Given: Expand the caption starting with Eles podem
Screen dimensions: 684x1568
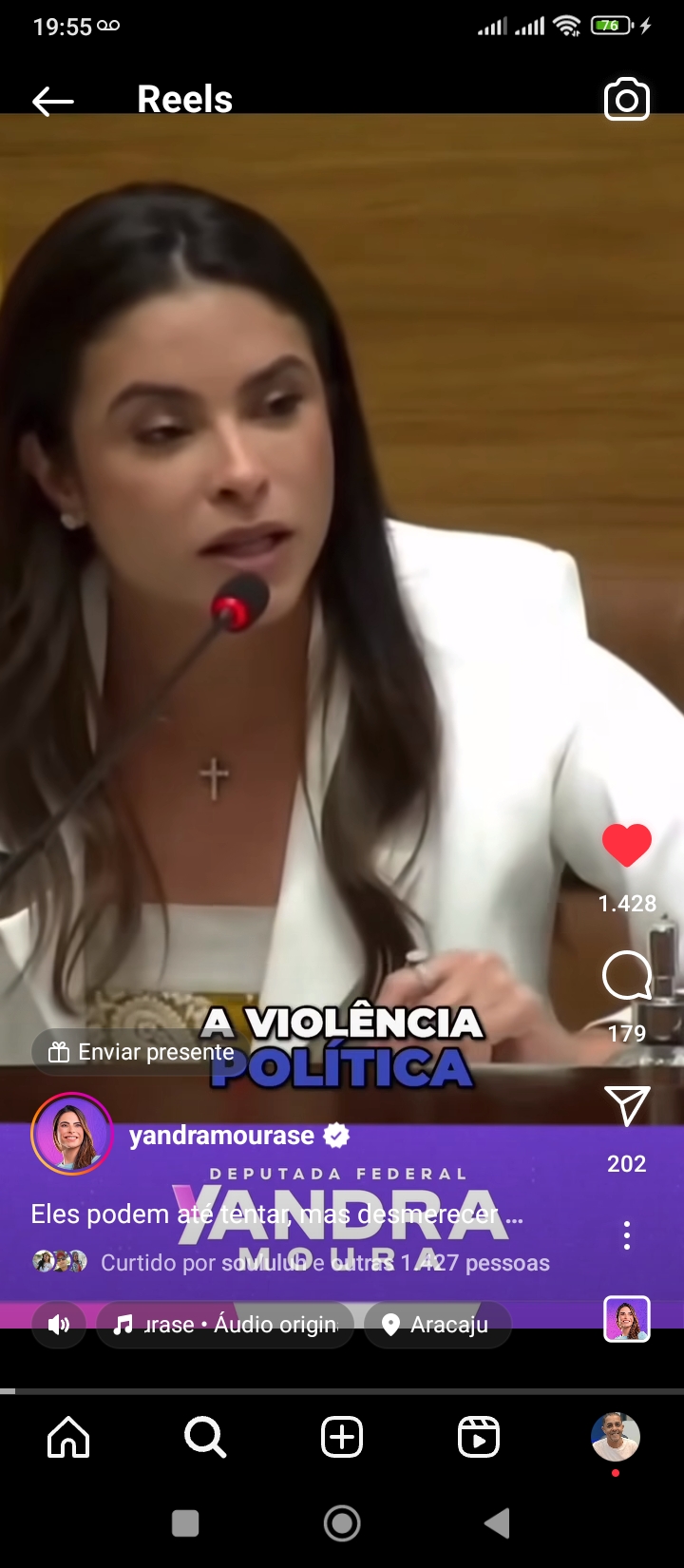Looking at the screenshot, I should [276, 1214].
